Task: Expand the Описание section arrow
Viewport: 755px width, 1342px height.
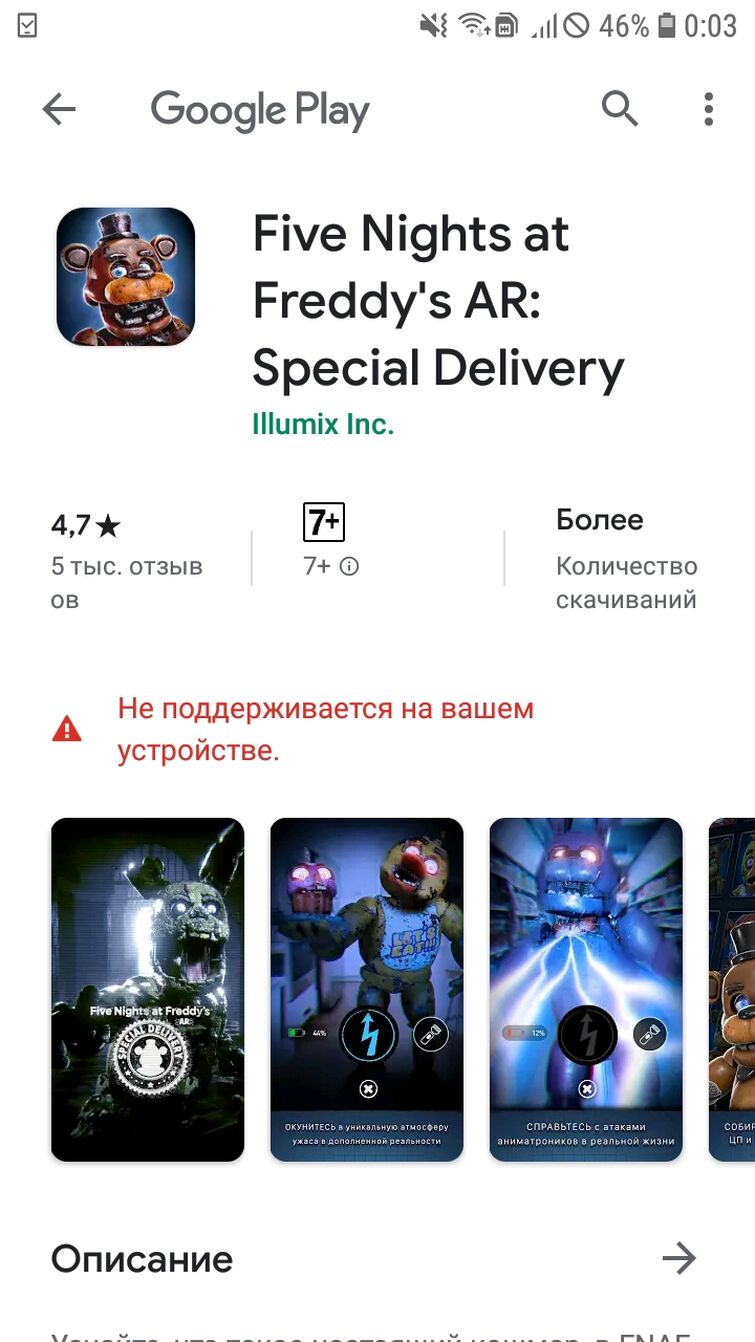Action: click(679, 1258)
